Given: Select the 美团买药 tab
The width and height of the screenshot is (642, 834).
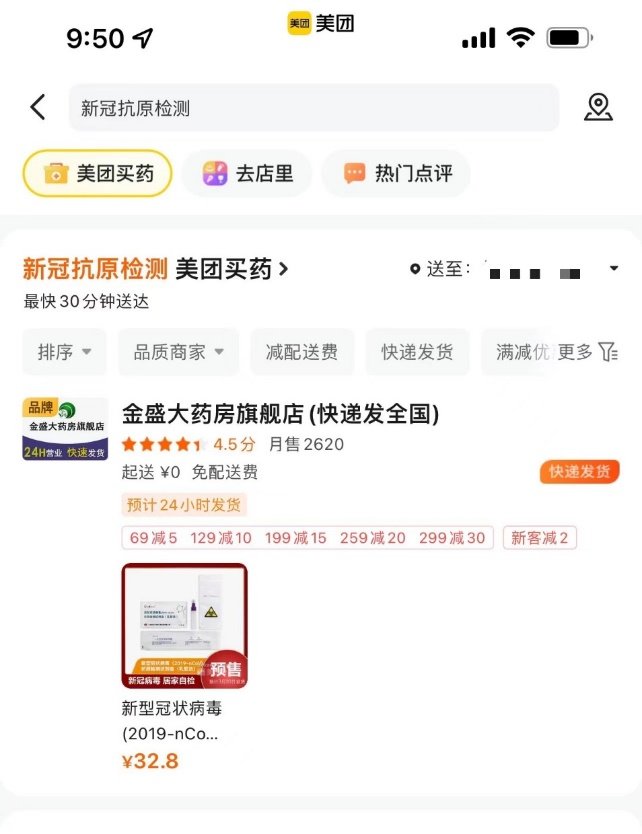Looking at the screenshot, I should coord(98,174).
